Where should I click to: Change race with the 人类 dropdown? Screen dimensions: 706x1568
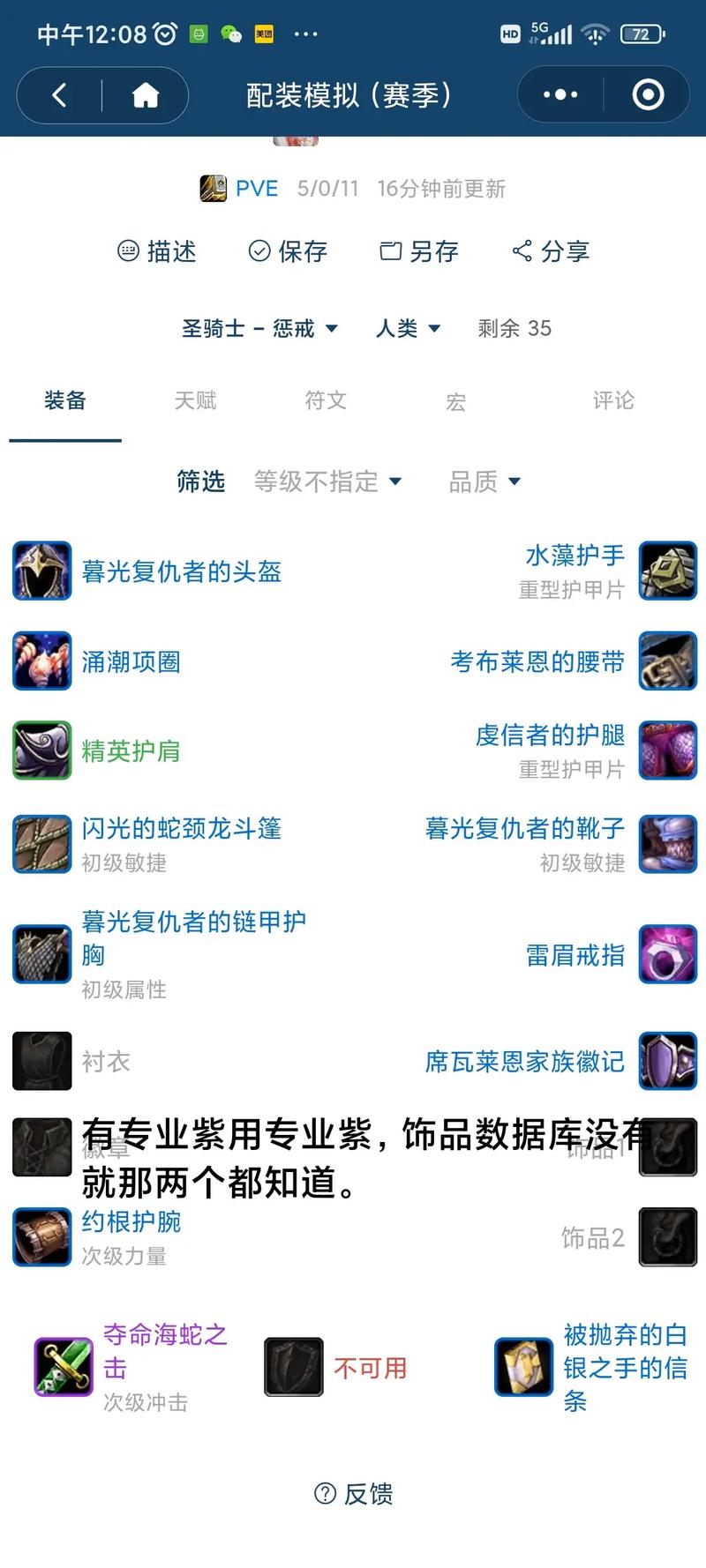click(408, 329)
